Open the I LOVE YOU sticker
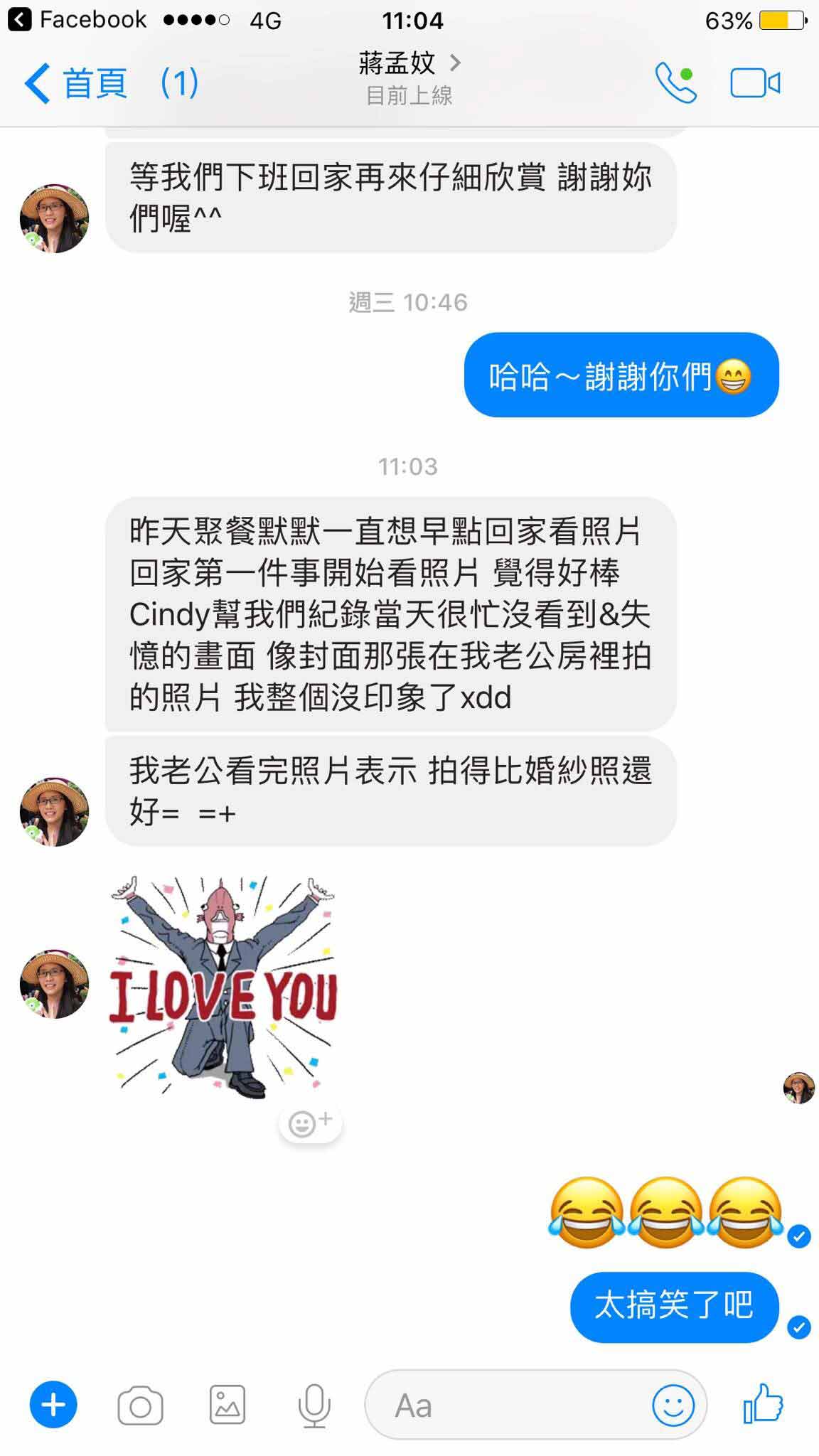Viewport: 819px width, 1456px height. (x=223, y=988)
